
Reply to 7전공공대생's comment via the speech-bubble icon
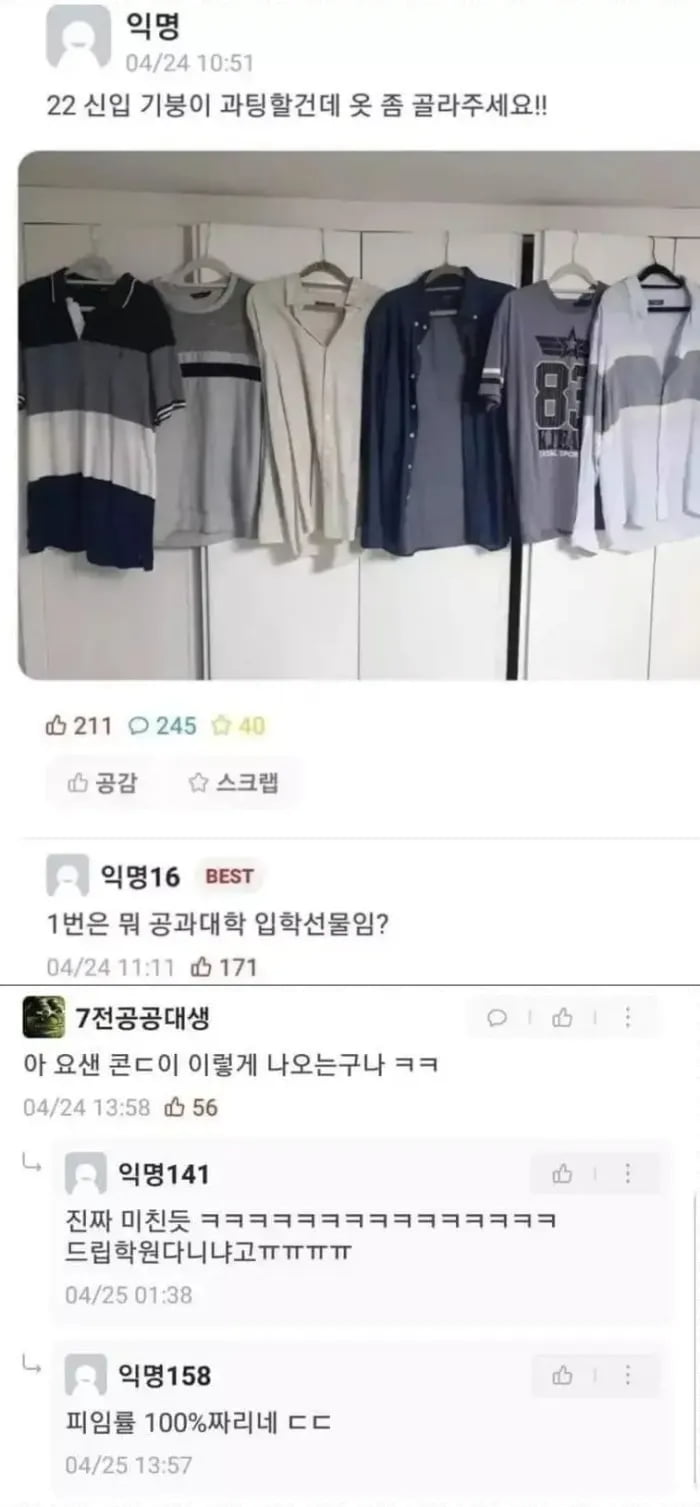click(x=496, y=1018)
